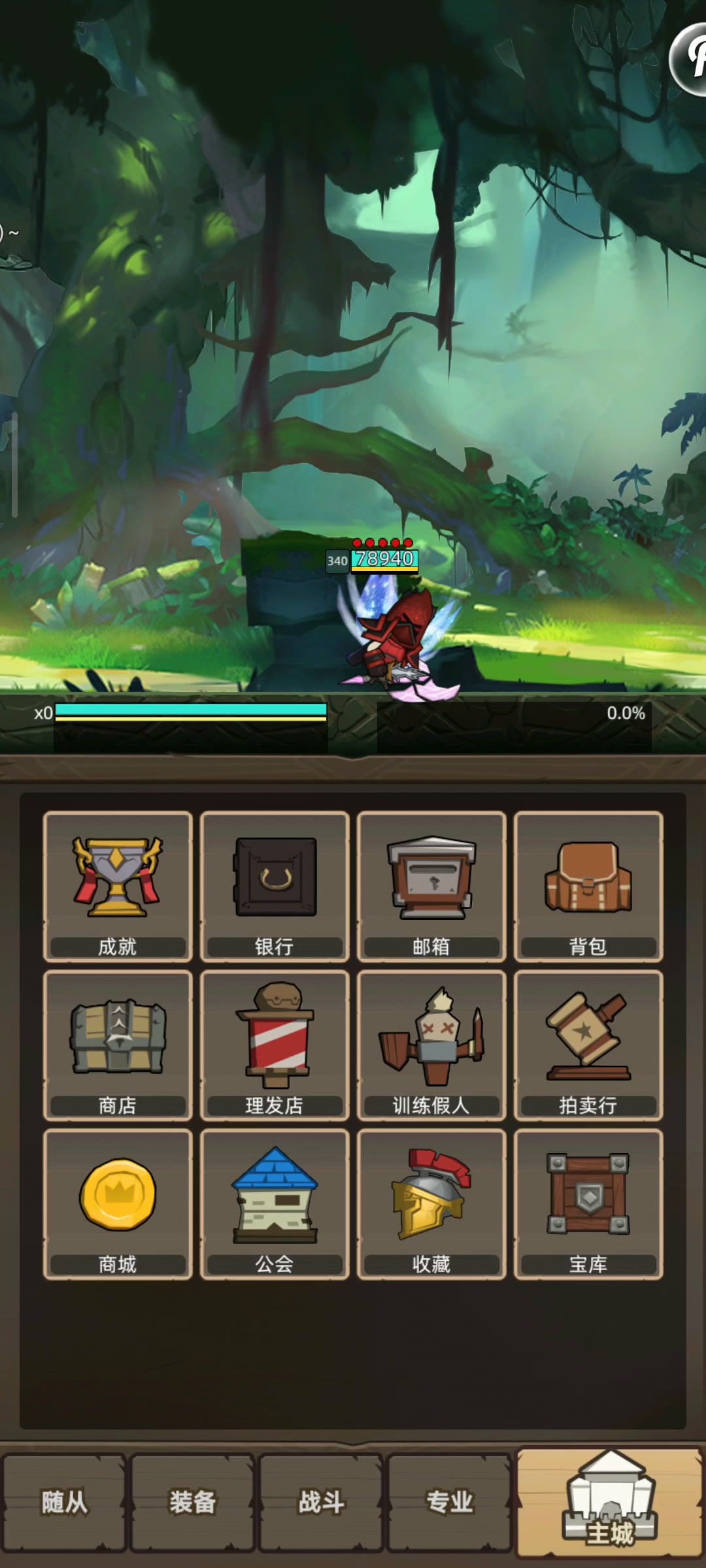
Task: Switch to the 战斗 battle tab
Action: 321,1503
